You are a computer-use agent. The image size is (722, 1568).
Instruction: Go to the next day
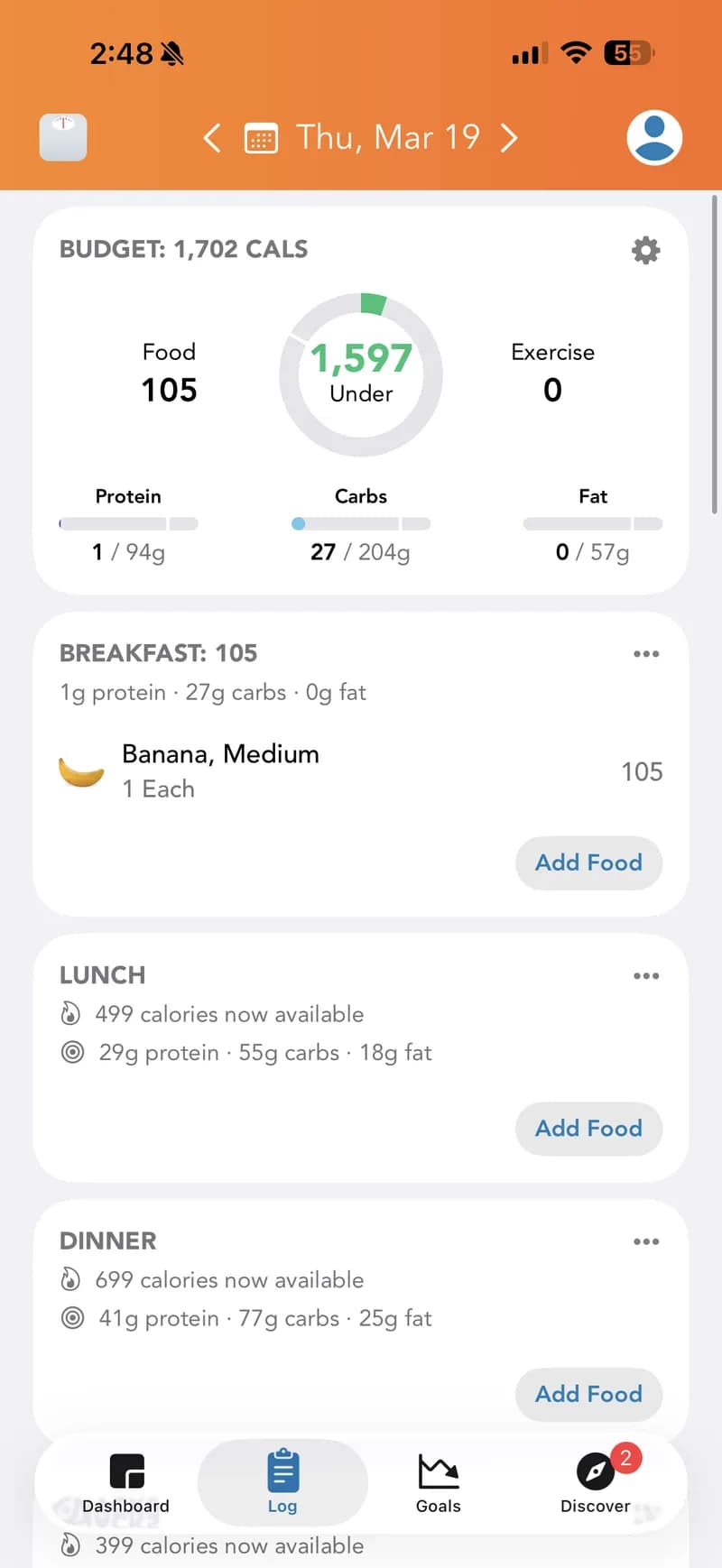[510, 138]
